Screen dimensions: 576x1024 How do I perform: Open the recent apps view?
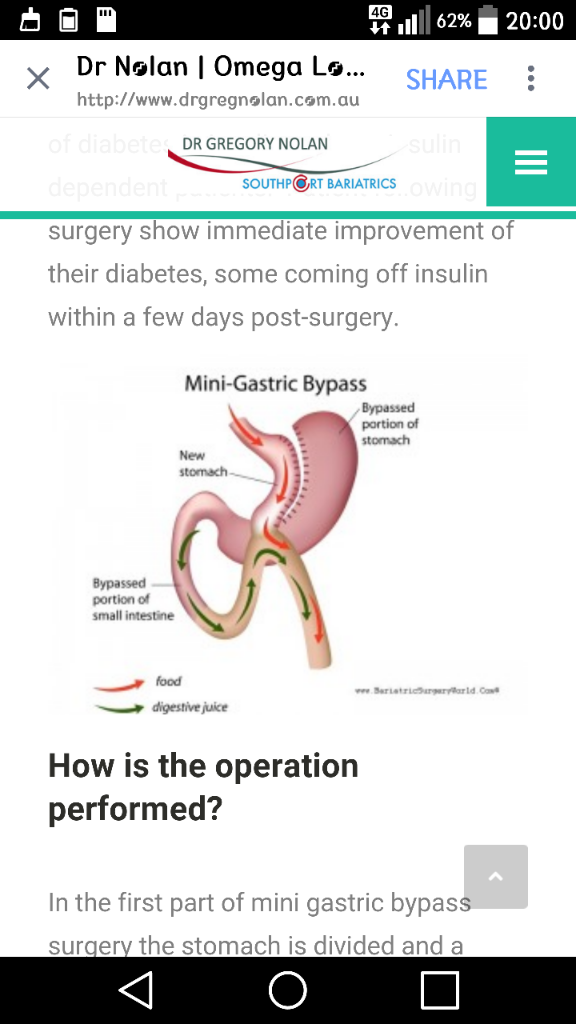click(x=440, y=990)
